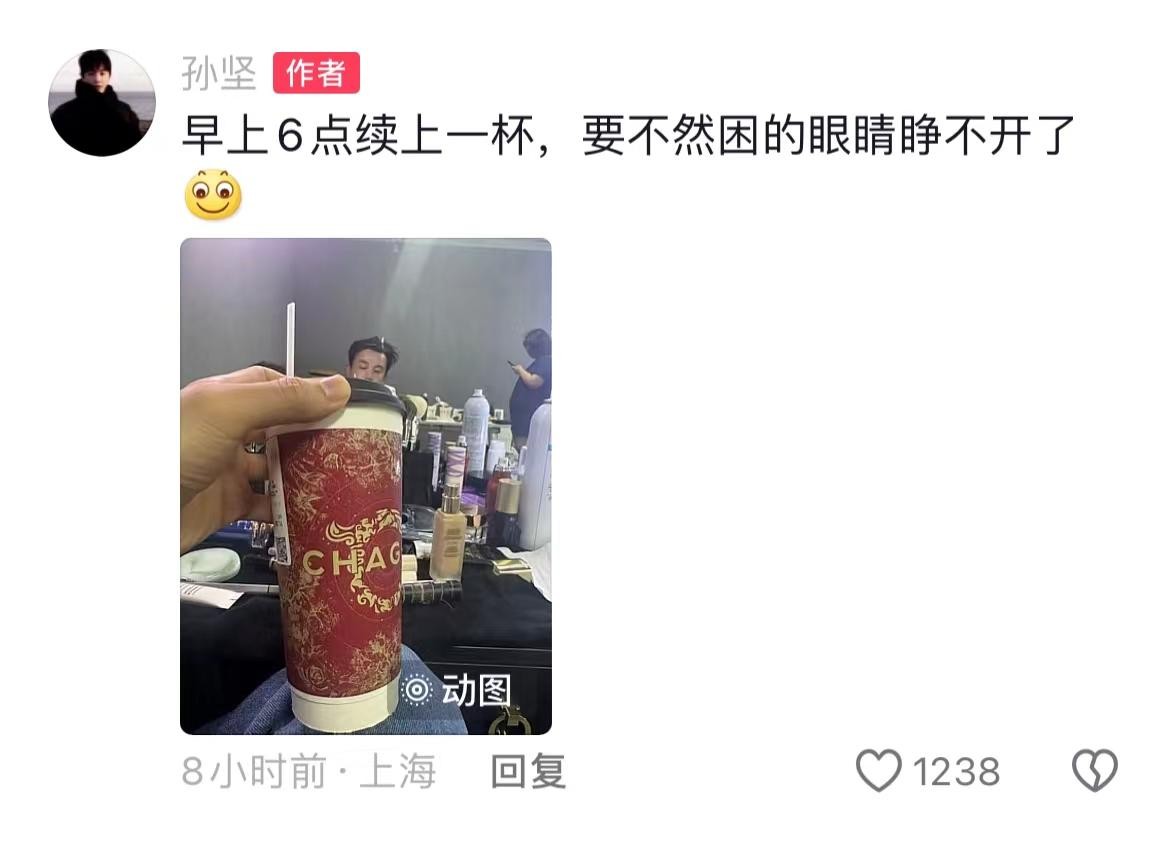The image size is (1170, 844).
Task: Dislike the comment with the broken heart
Action: (x=1094, y=771)
